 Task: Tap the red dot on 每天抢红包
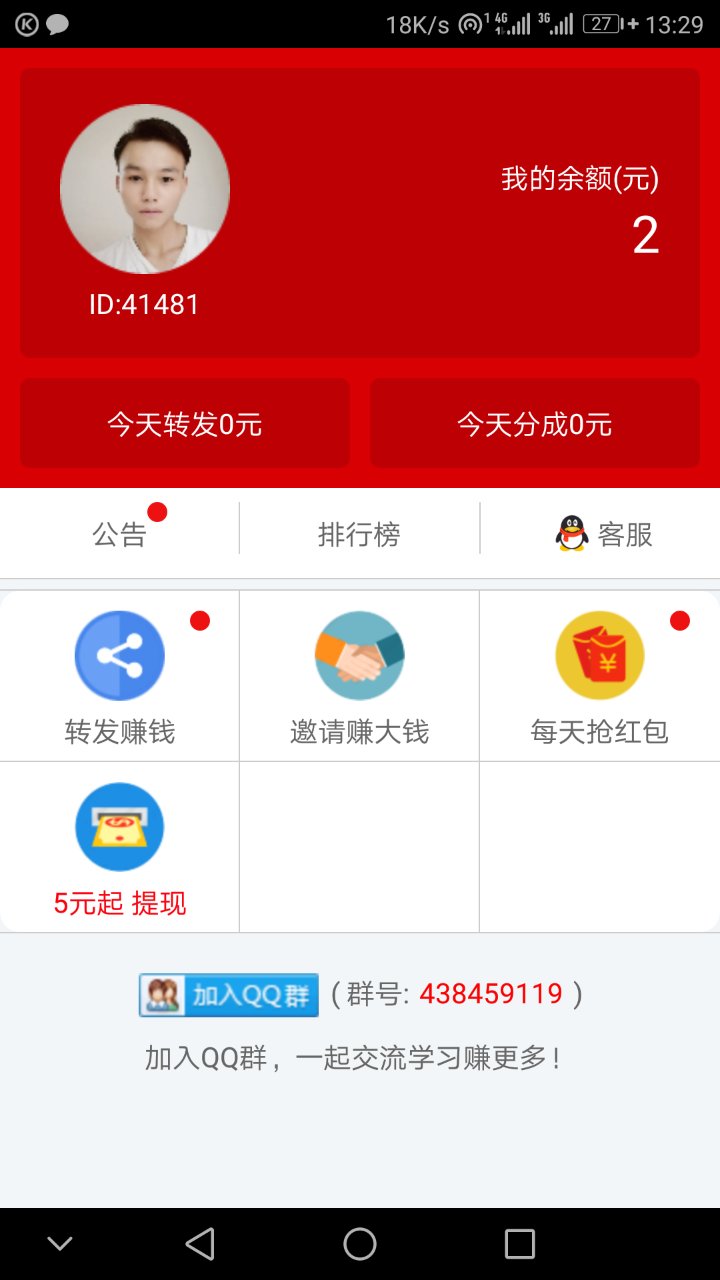(x=681, y=621)
